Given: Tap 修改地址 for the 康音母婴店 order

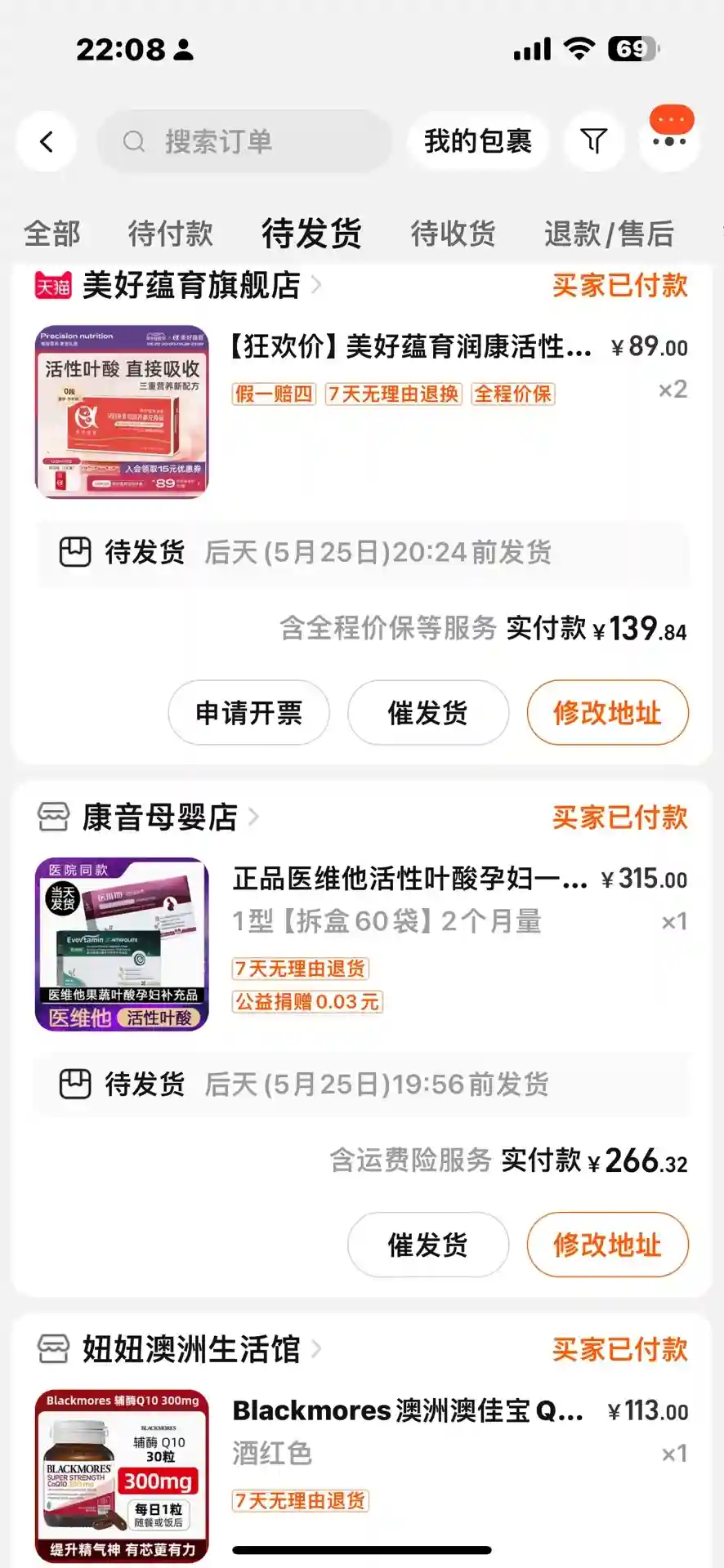Looking at the screenshot, I should (607, 1245).
